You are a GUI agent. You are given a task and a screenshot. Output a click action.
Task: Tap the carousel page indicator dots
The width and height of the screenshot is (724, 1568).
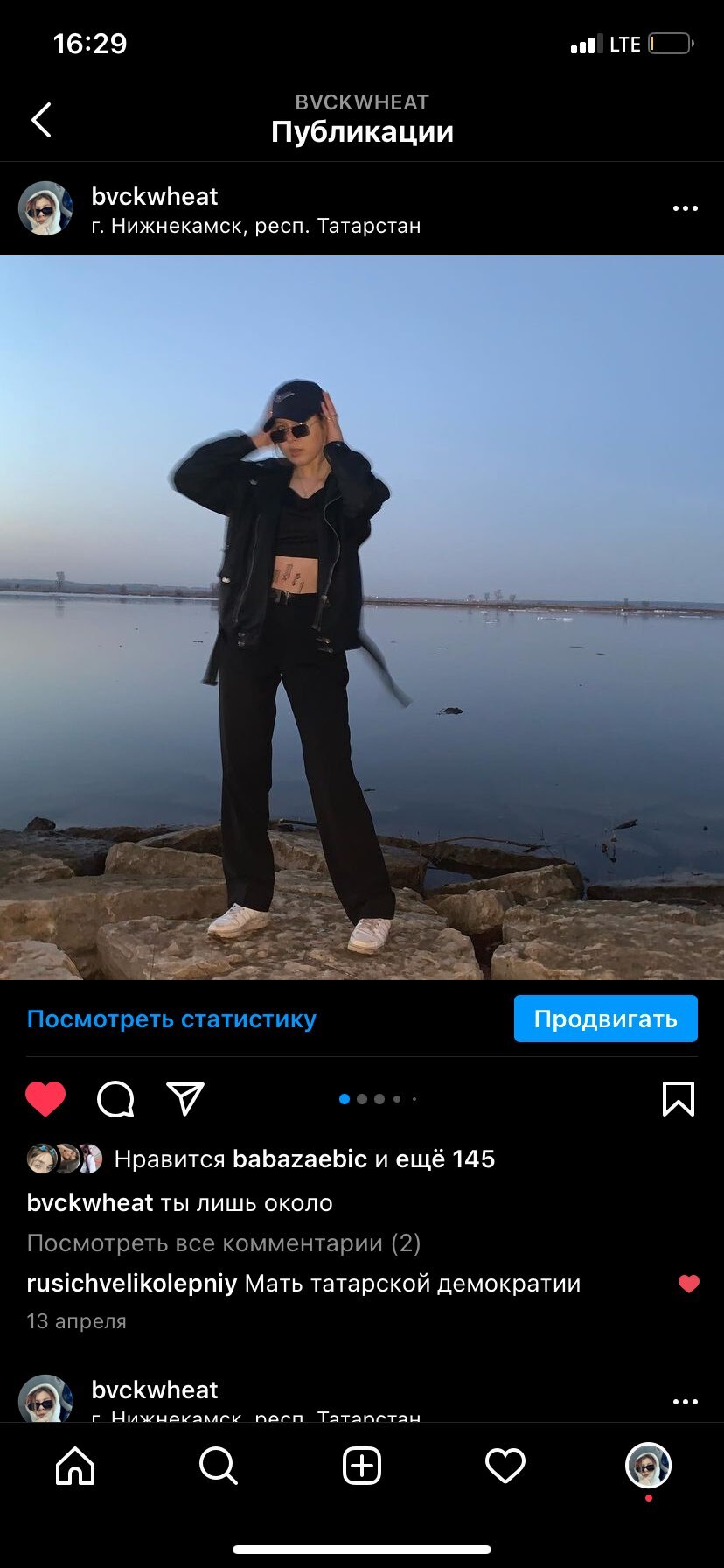378,1099
